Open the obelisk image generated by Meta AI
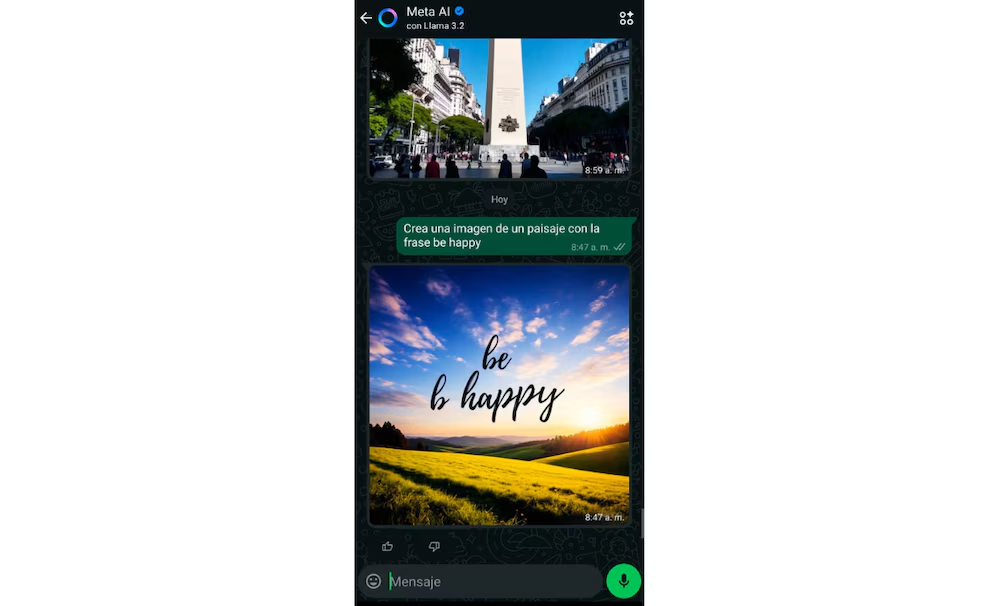 [499, 108]
